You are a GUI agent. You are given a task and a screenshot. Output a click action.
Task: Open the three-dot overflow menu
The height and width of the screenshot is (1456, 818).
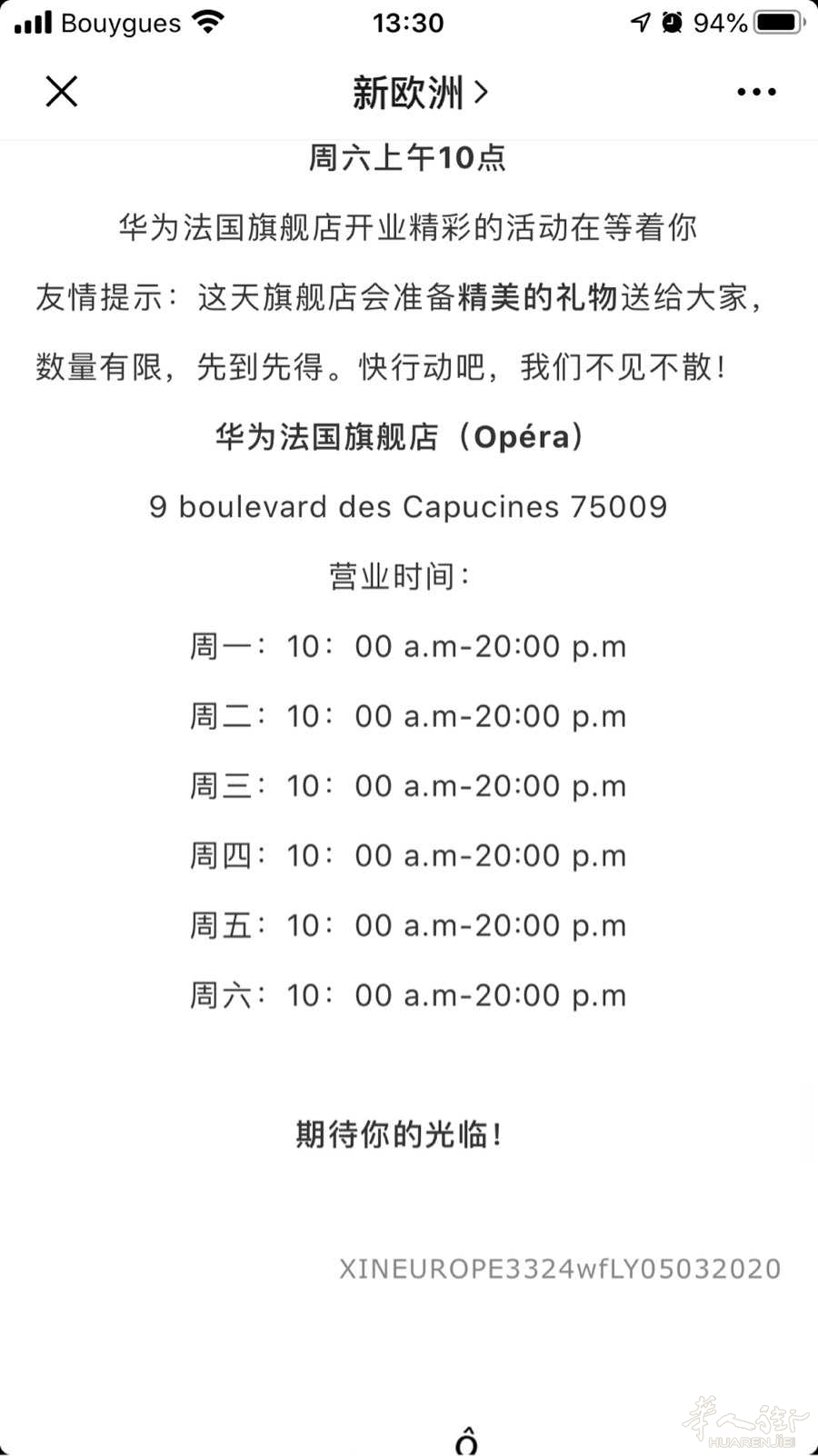(x=756, y=92)
